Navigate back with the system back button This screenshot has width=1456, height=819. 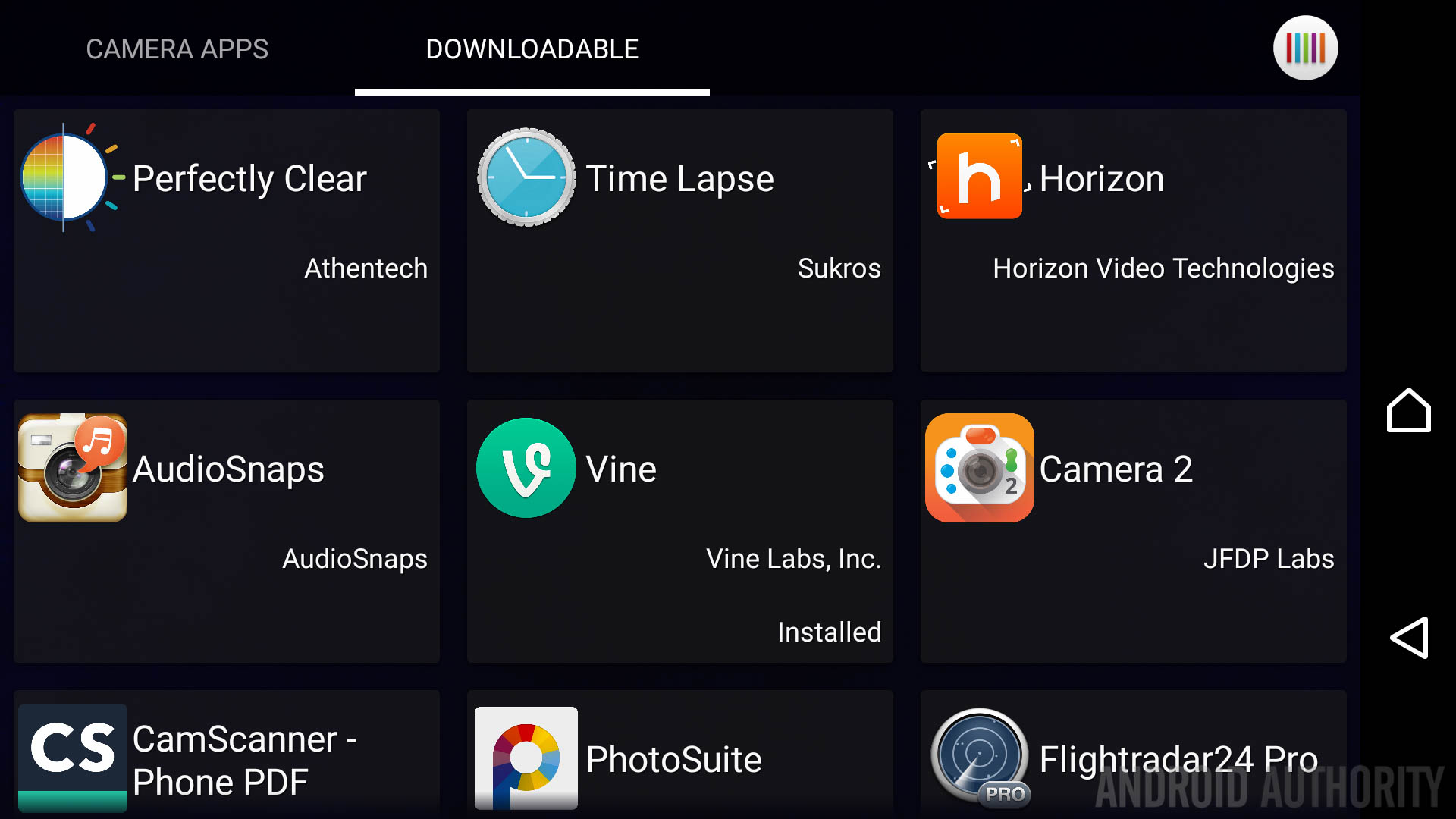(1408, 637)
